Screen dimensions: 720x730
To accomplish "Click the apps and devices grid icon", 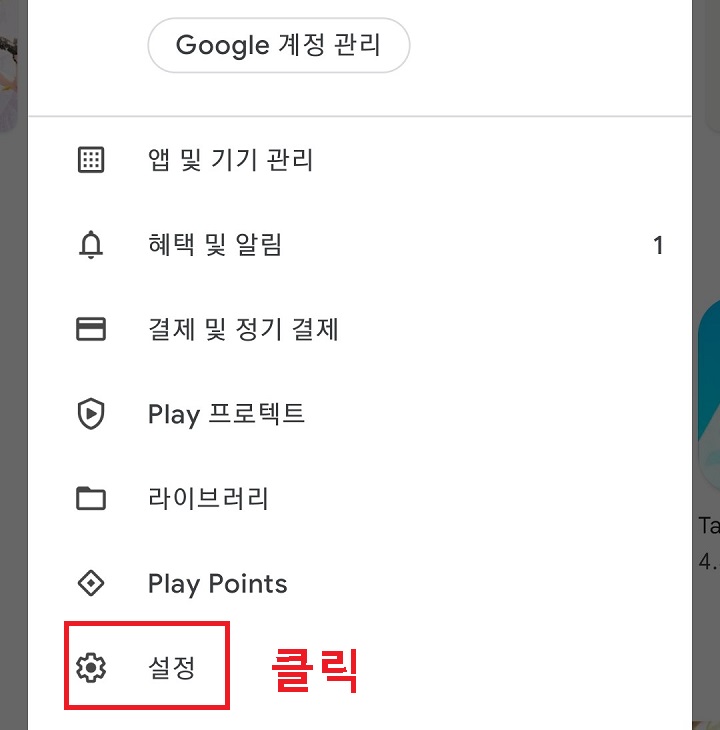I will coord(90,159).
